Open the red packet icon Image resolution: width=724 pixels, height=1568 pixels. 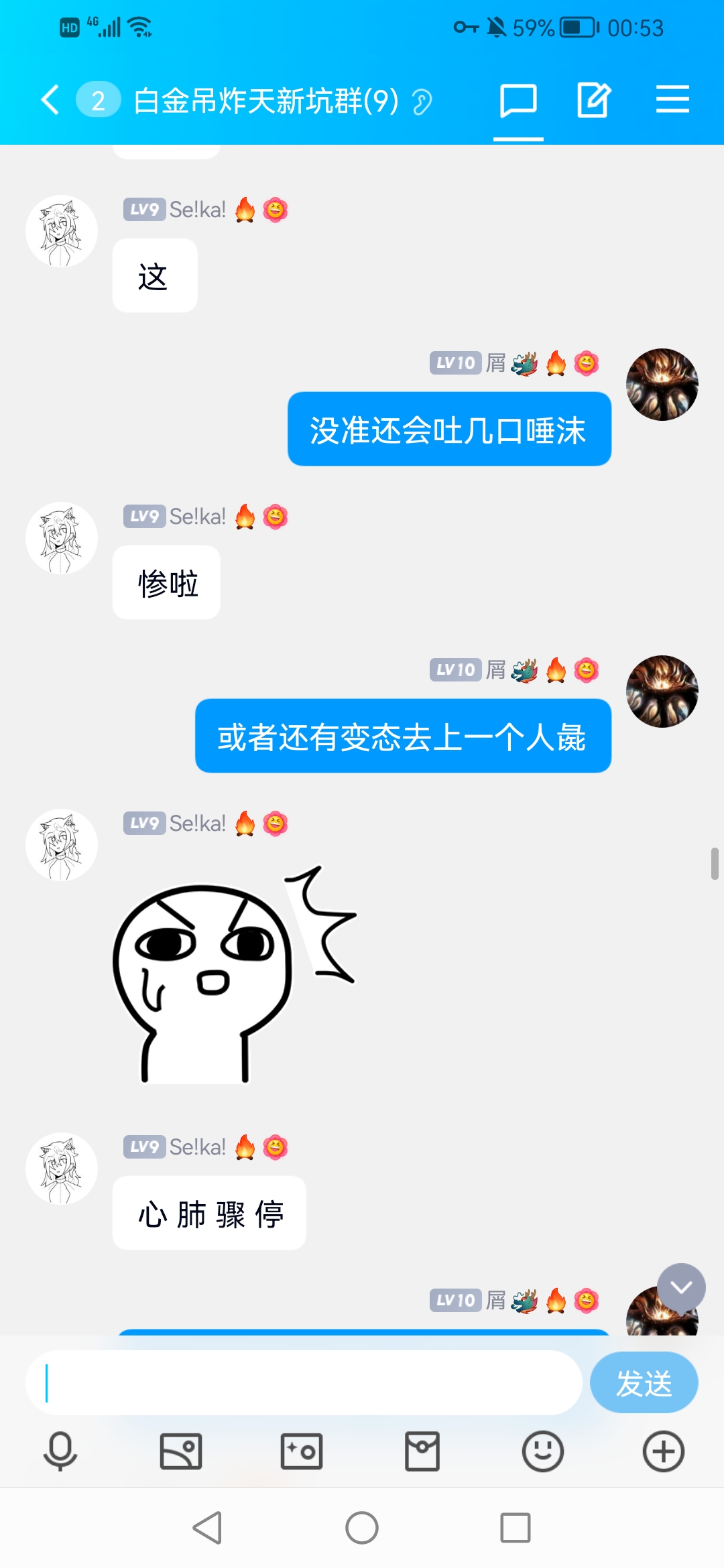click(x=422, y=1451)
